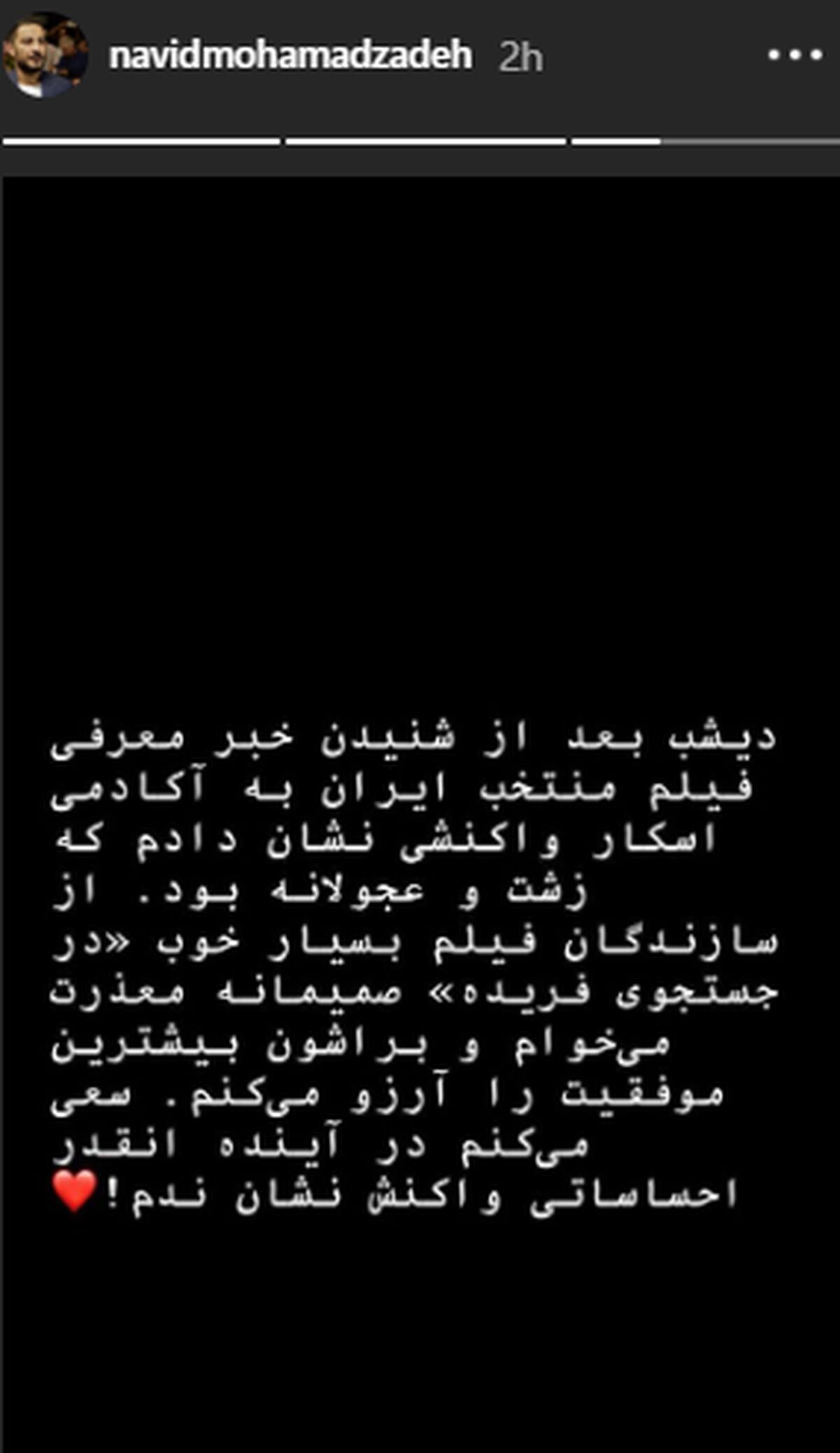Tap the navidmohamadzadeh username
The image size is (840, 1453).
[x=290, y=55]
